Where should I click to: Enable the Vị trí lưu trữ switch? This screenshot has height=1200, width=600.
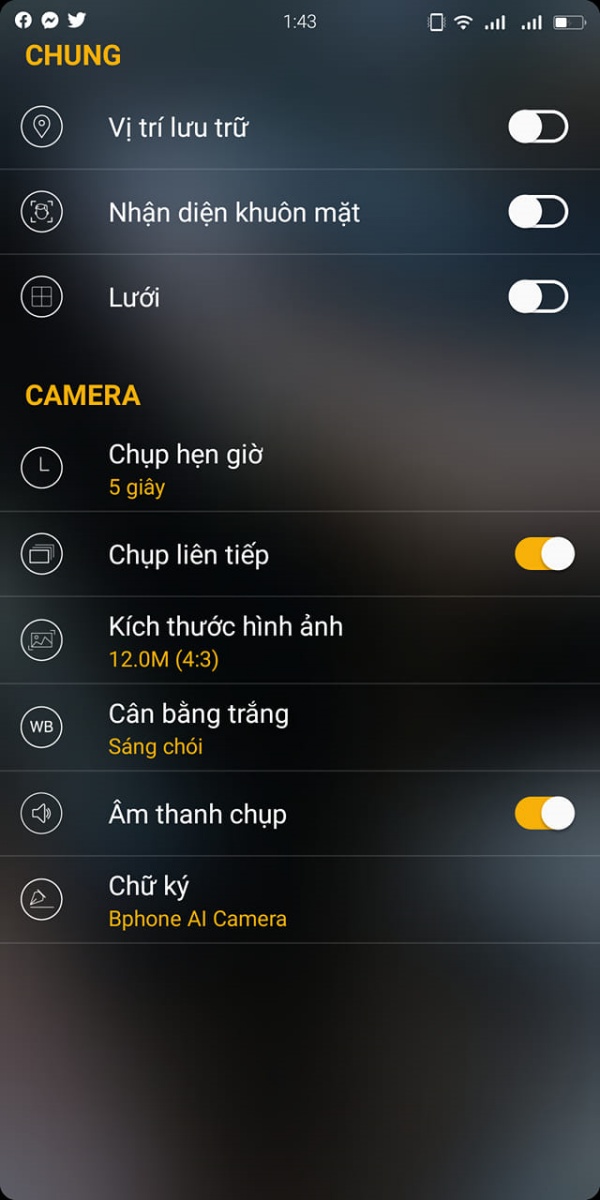coord(538,127)
